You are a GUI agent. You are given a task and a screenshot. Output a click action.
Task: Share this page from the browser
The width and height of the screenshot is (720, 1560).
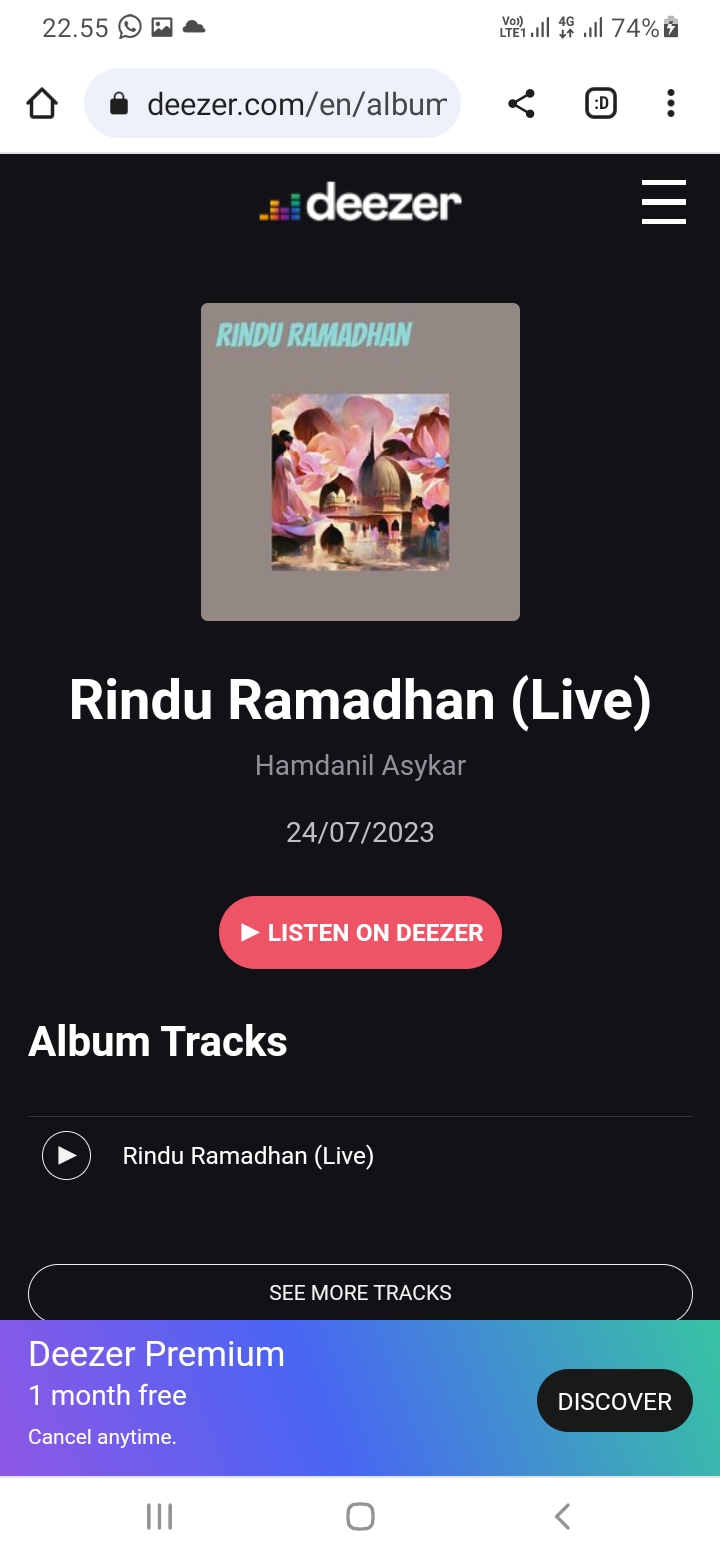(521, 103)
